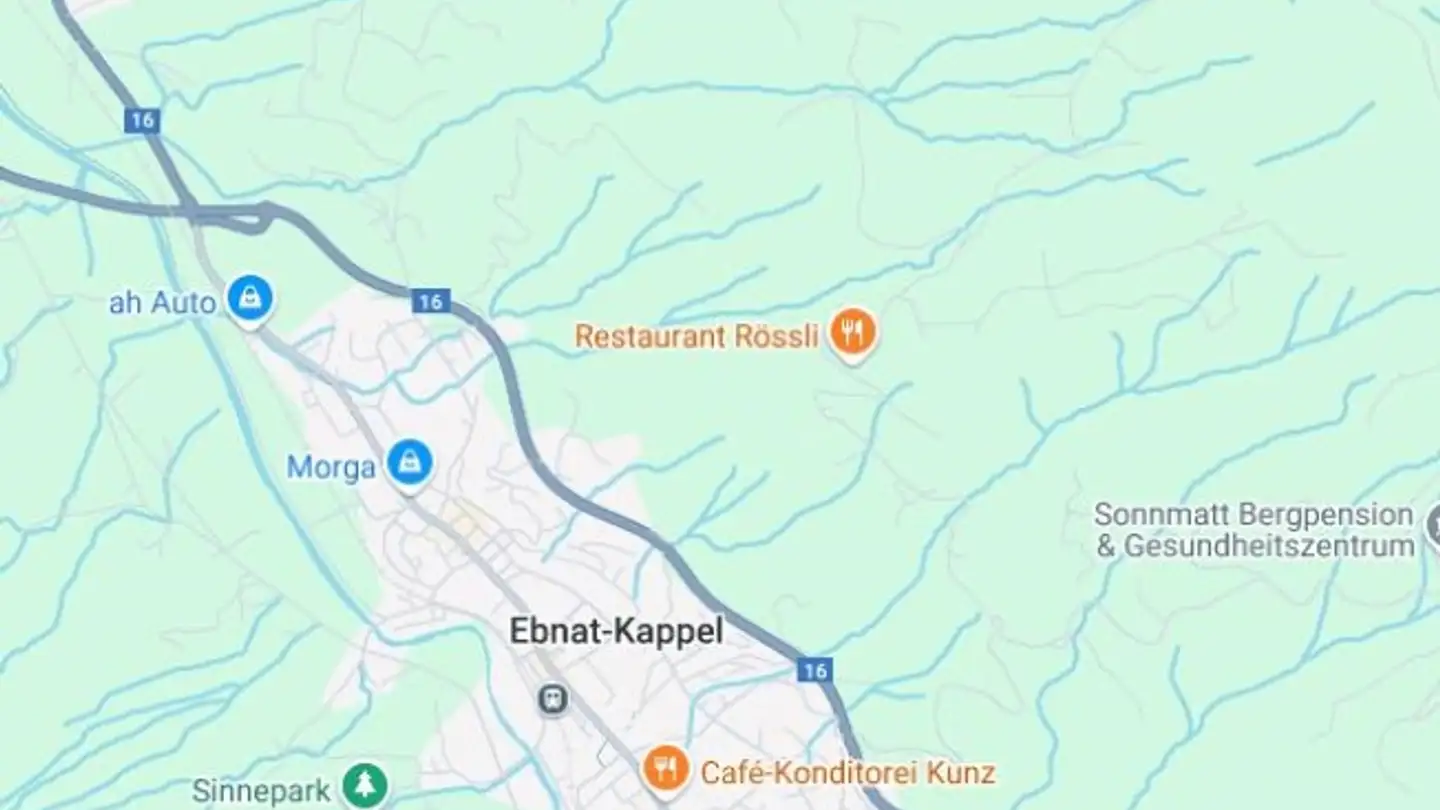1440x810 pixels.
Task: Select the Sinnepark park pin
Action: tap(365, 788)
